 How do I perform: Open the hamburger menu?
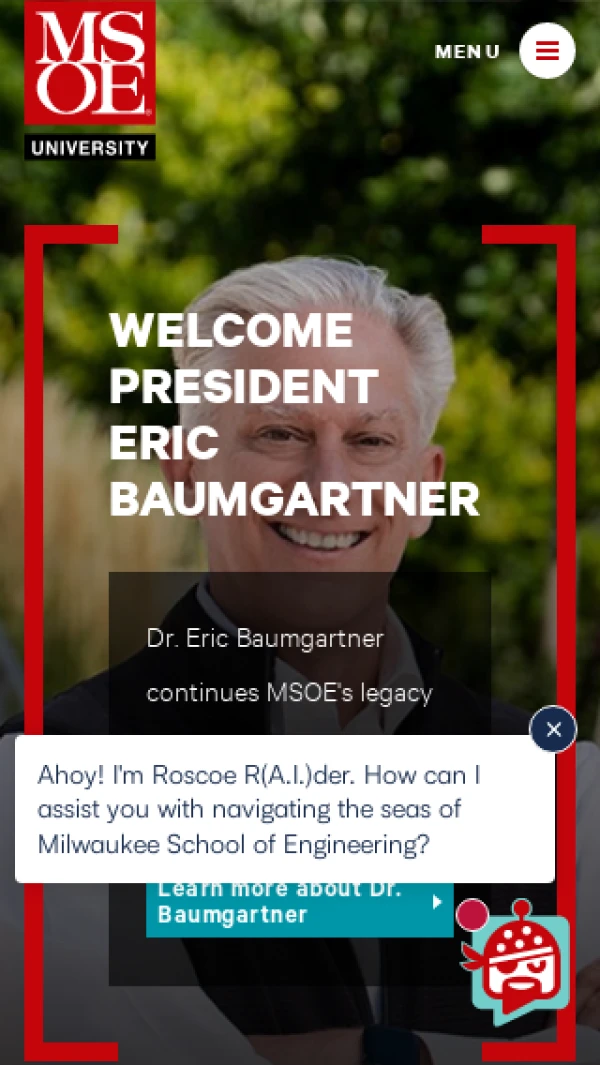(547, 51)
